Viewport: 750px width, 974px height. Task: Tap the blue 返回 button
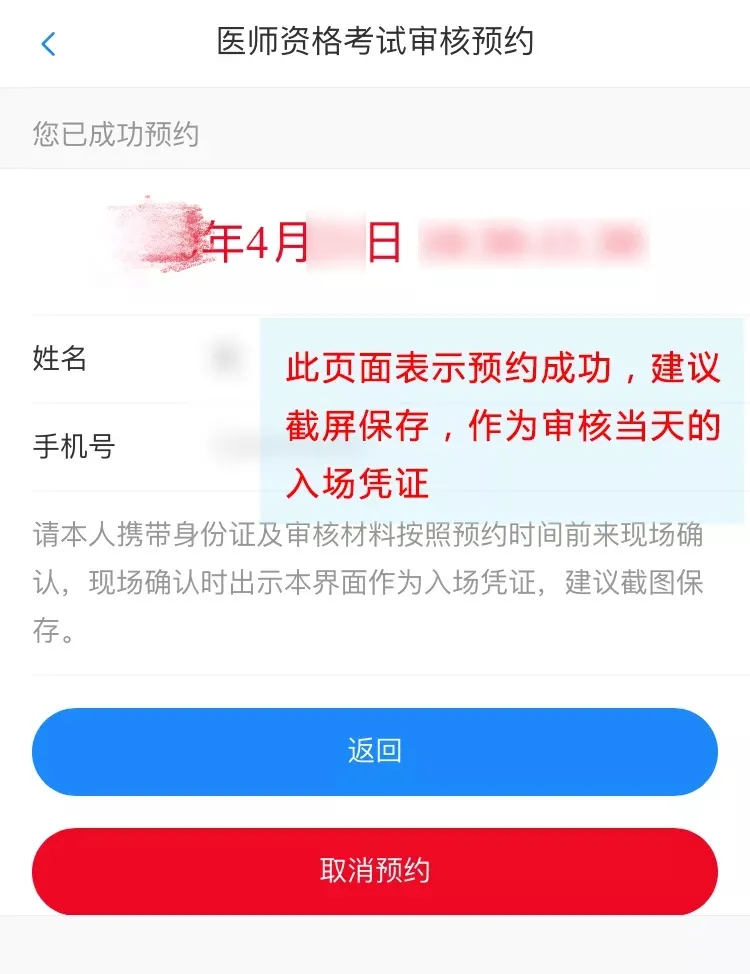coord(375,751)
